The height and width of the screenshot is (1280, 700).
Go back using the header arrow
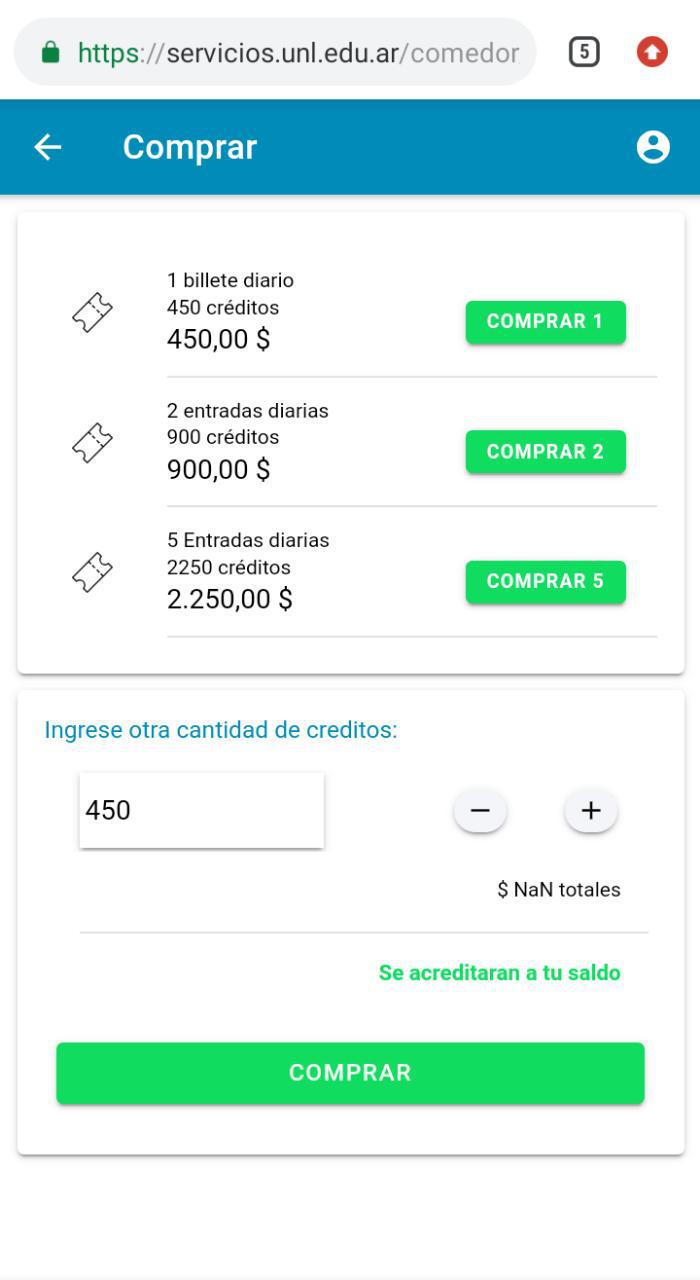point(47,147)
